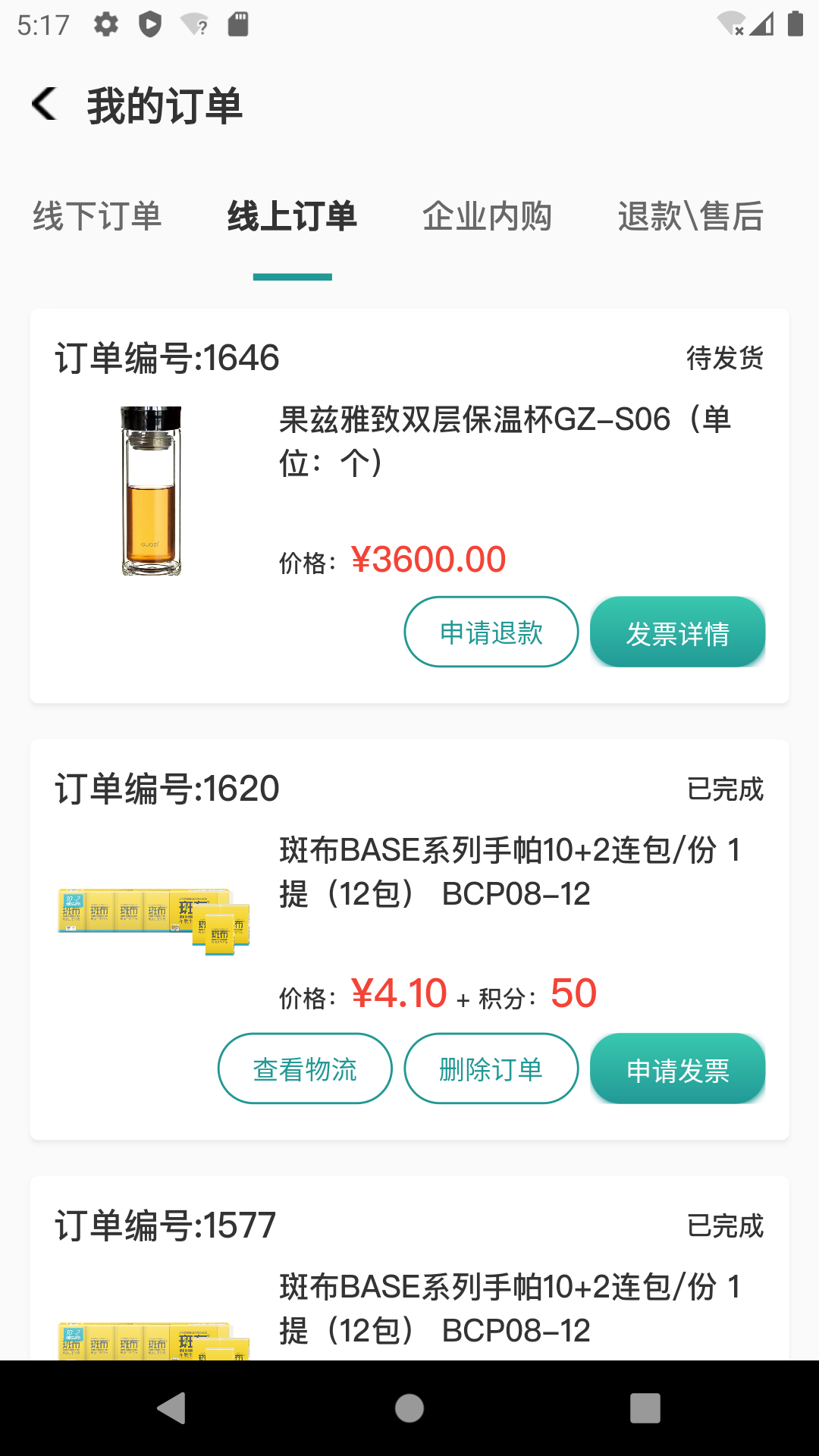Image resolution: width=819 pixels, height=1456 pixels.
Task: Switch to the 退款\售后 tab
Action: pos(690,216)
